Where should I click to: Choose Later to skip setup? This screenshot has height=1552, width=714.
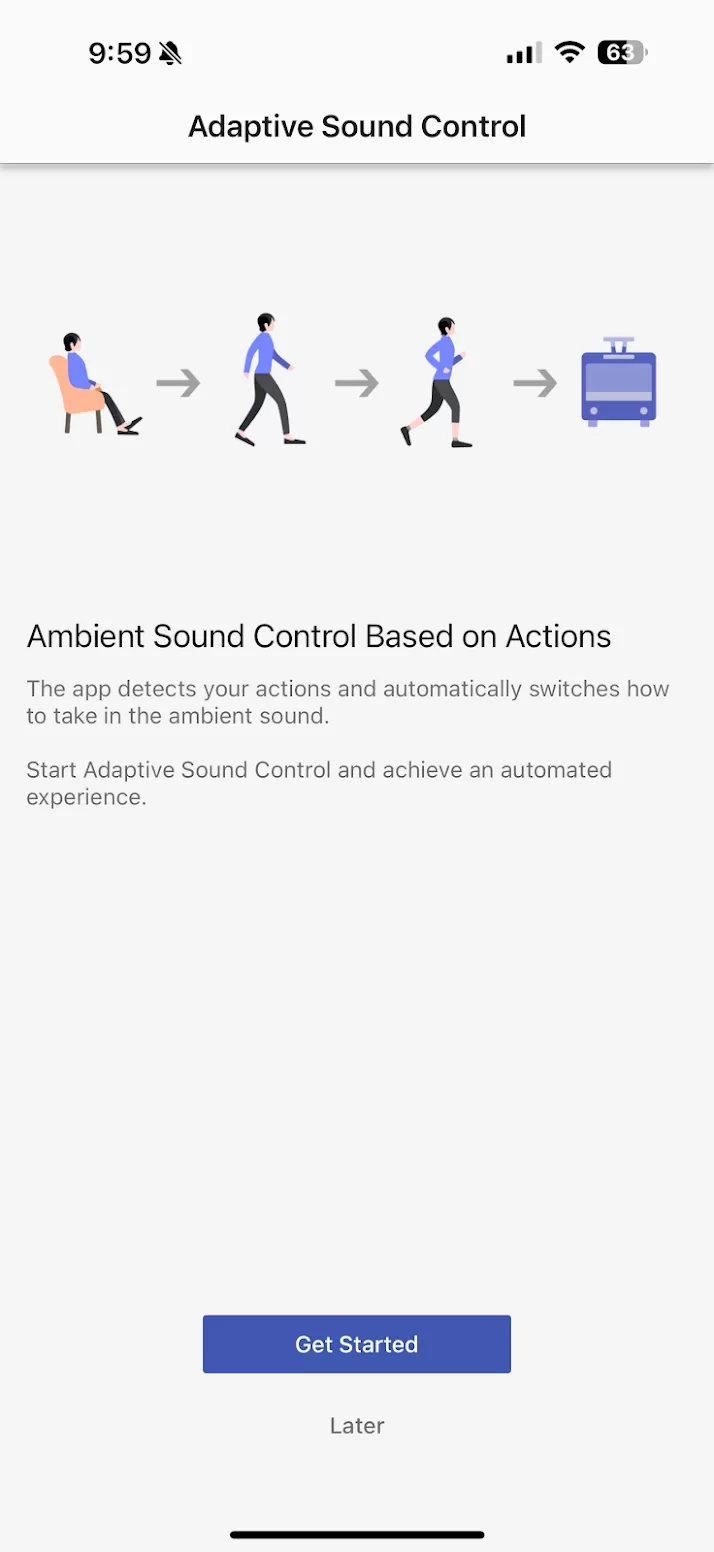click(357, 1425)
